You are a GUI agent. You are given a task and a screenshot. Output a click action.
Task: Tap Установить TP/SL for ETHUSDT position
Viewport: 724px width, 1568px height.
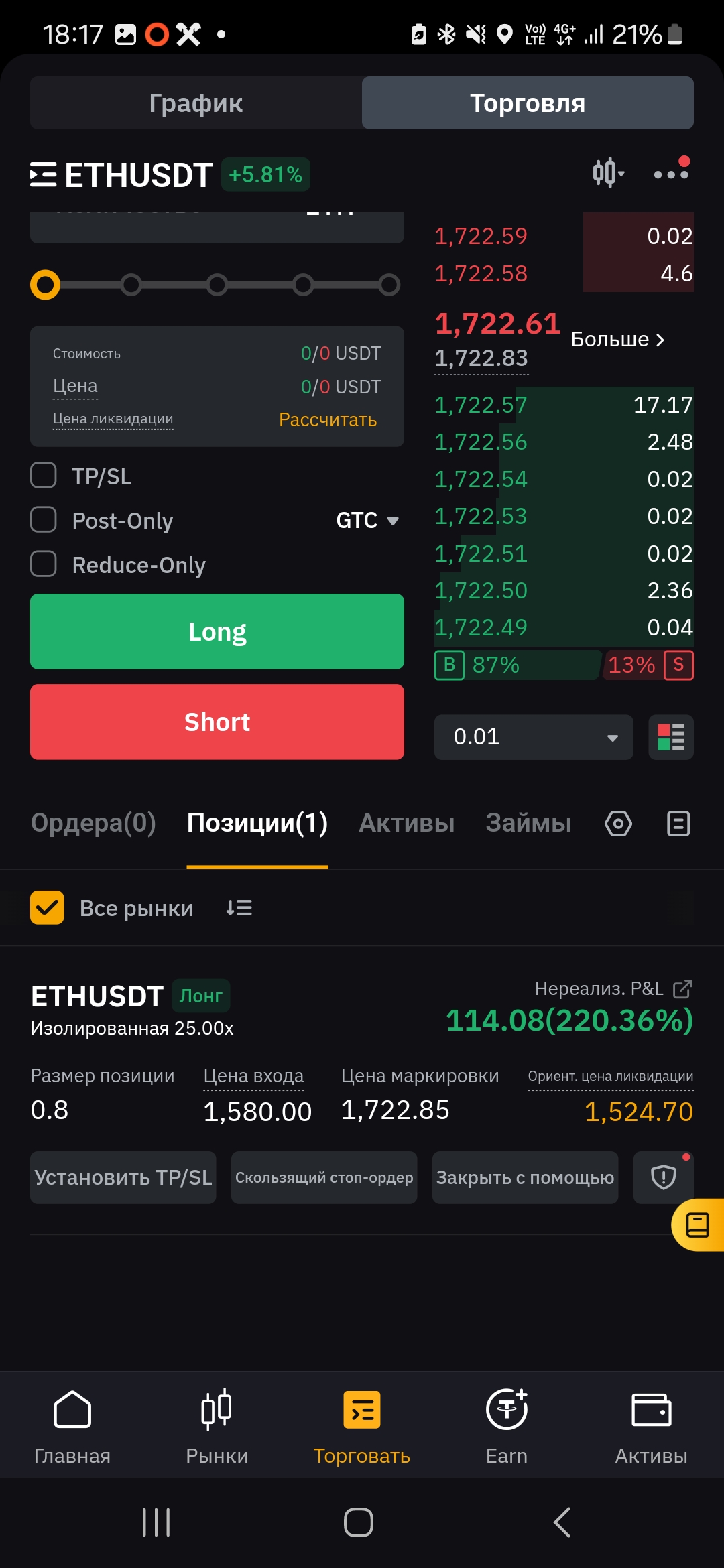(123, 1177)
